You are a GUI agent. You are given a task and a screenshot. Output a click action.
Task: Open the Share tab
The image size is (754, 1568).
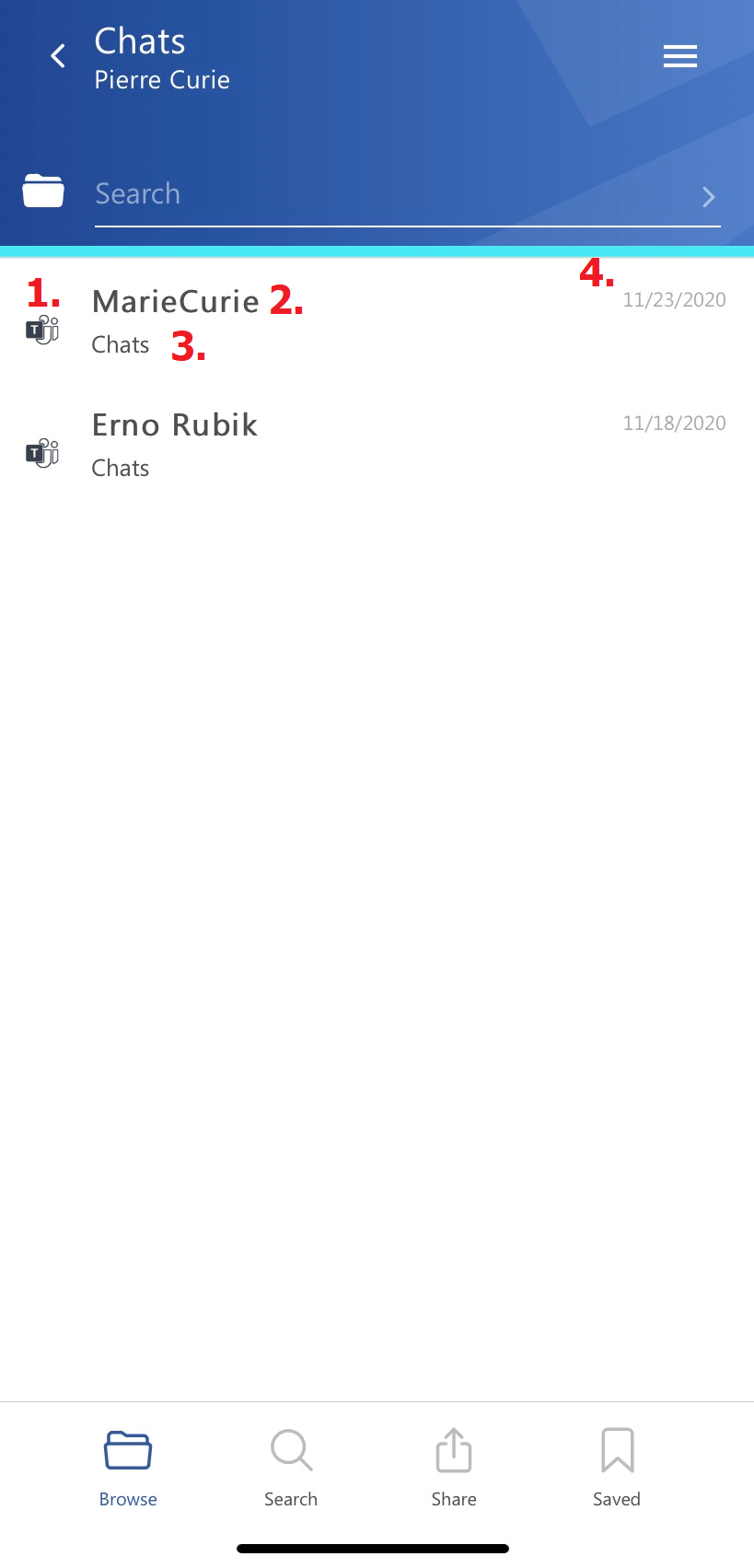click(454, 1467)
